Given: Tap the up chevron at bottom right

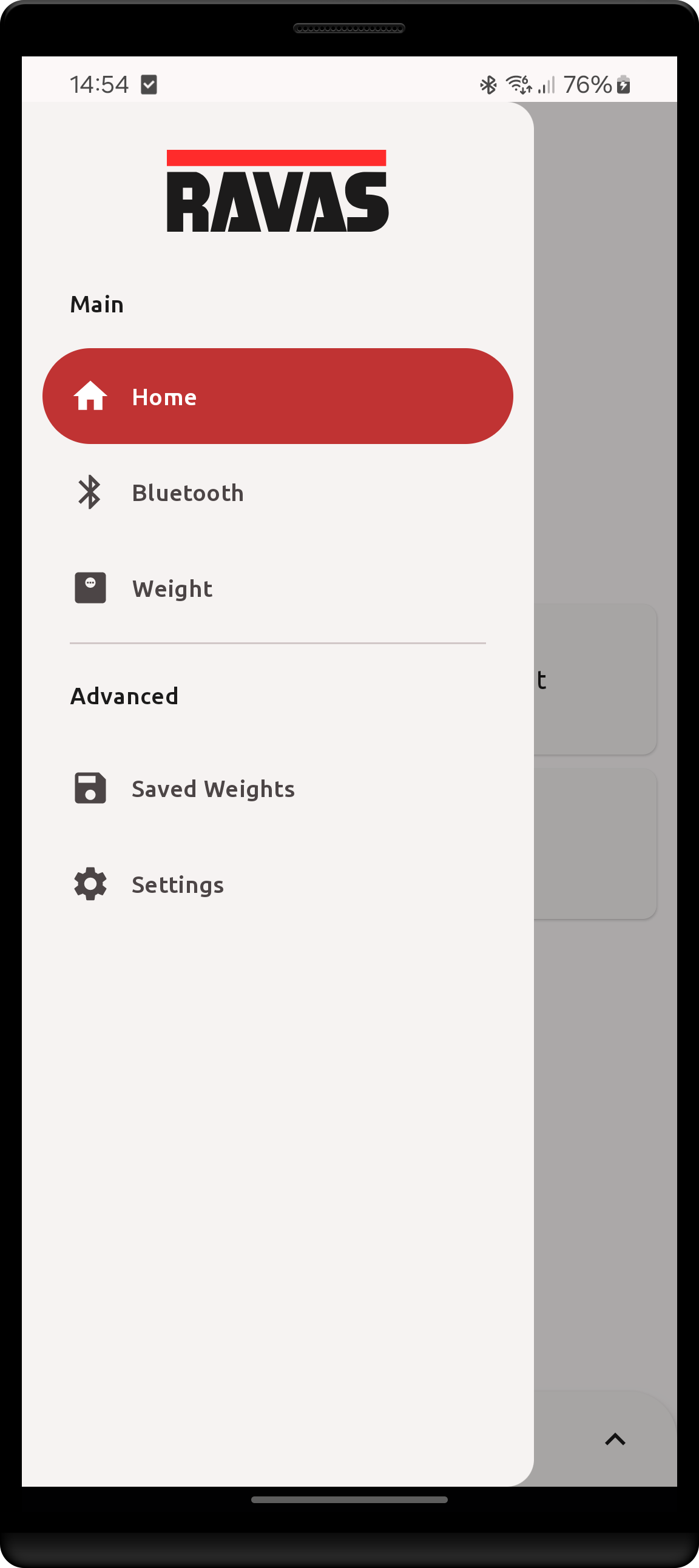Looking at the screenshot, I should (615, 1439).
